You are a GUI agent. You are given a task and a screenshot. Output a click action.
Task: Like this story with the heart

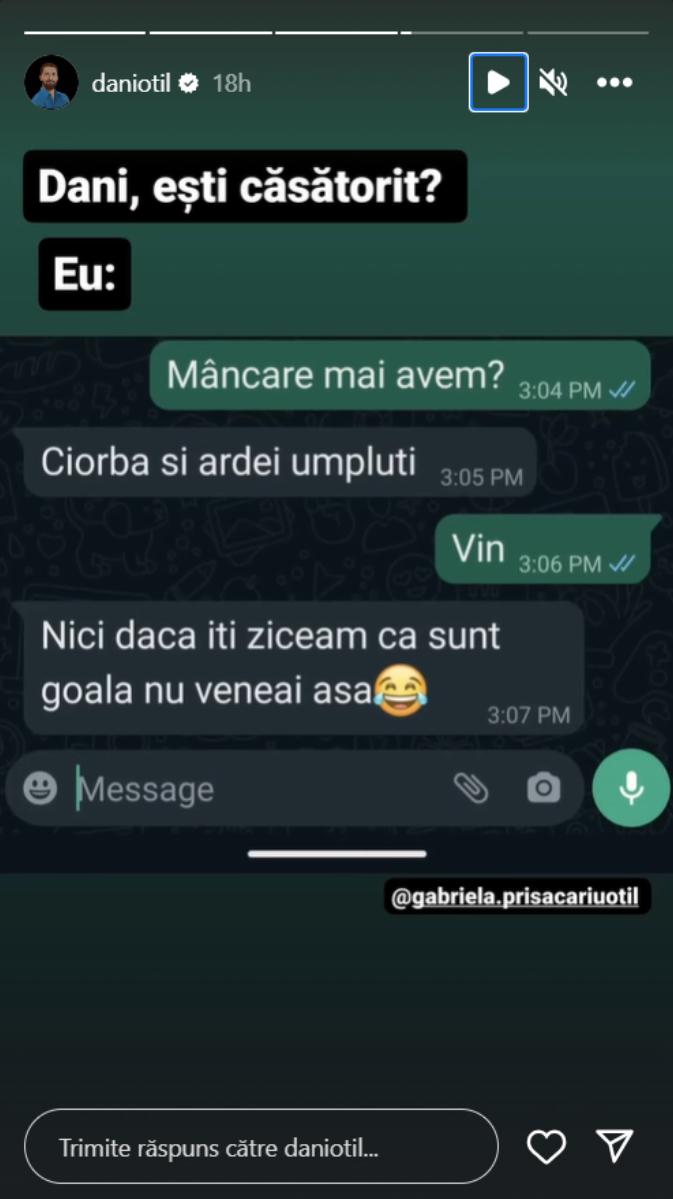point(546,1146)
